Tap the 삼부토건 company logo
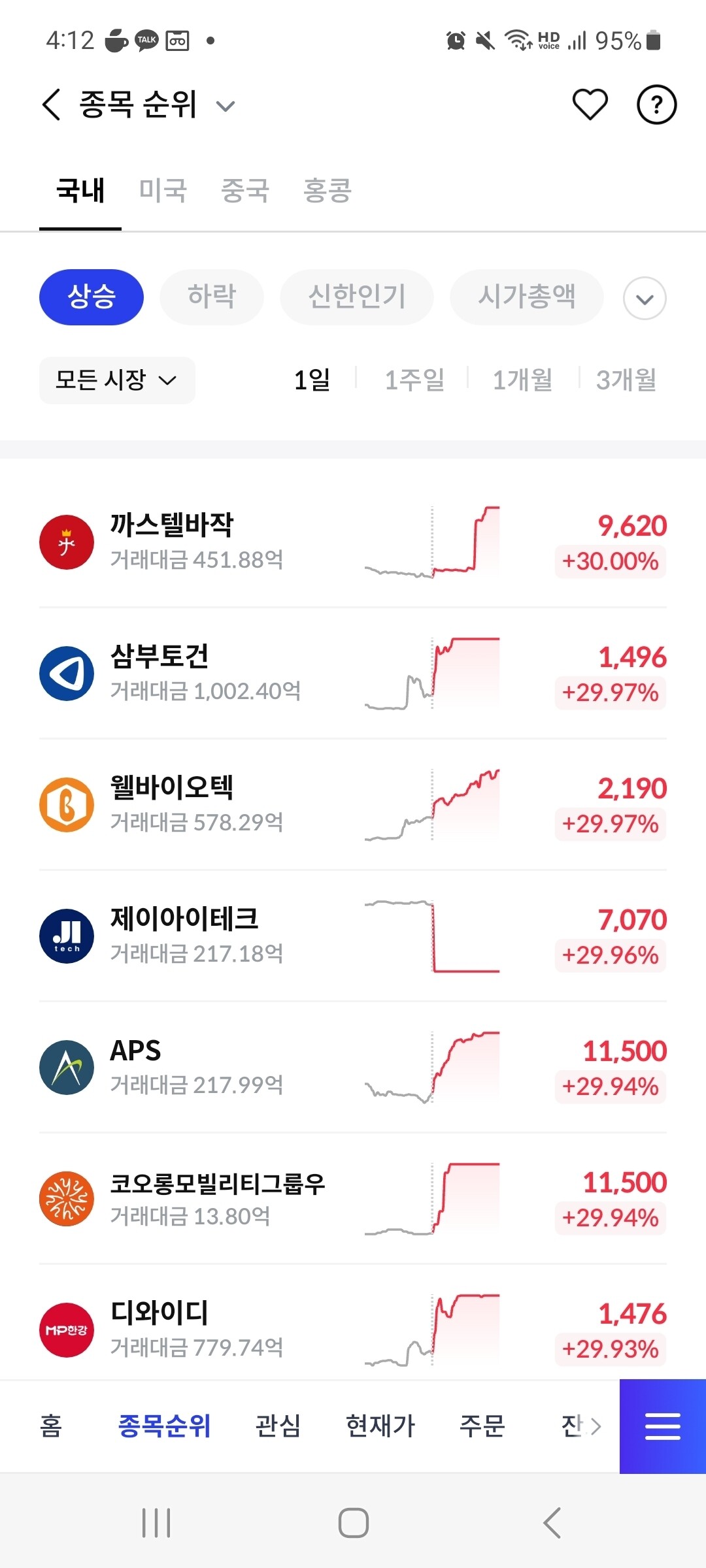Image resolution: width=706 pixels, height=1568 pixels. [66, 674]
